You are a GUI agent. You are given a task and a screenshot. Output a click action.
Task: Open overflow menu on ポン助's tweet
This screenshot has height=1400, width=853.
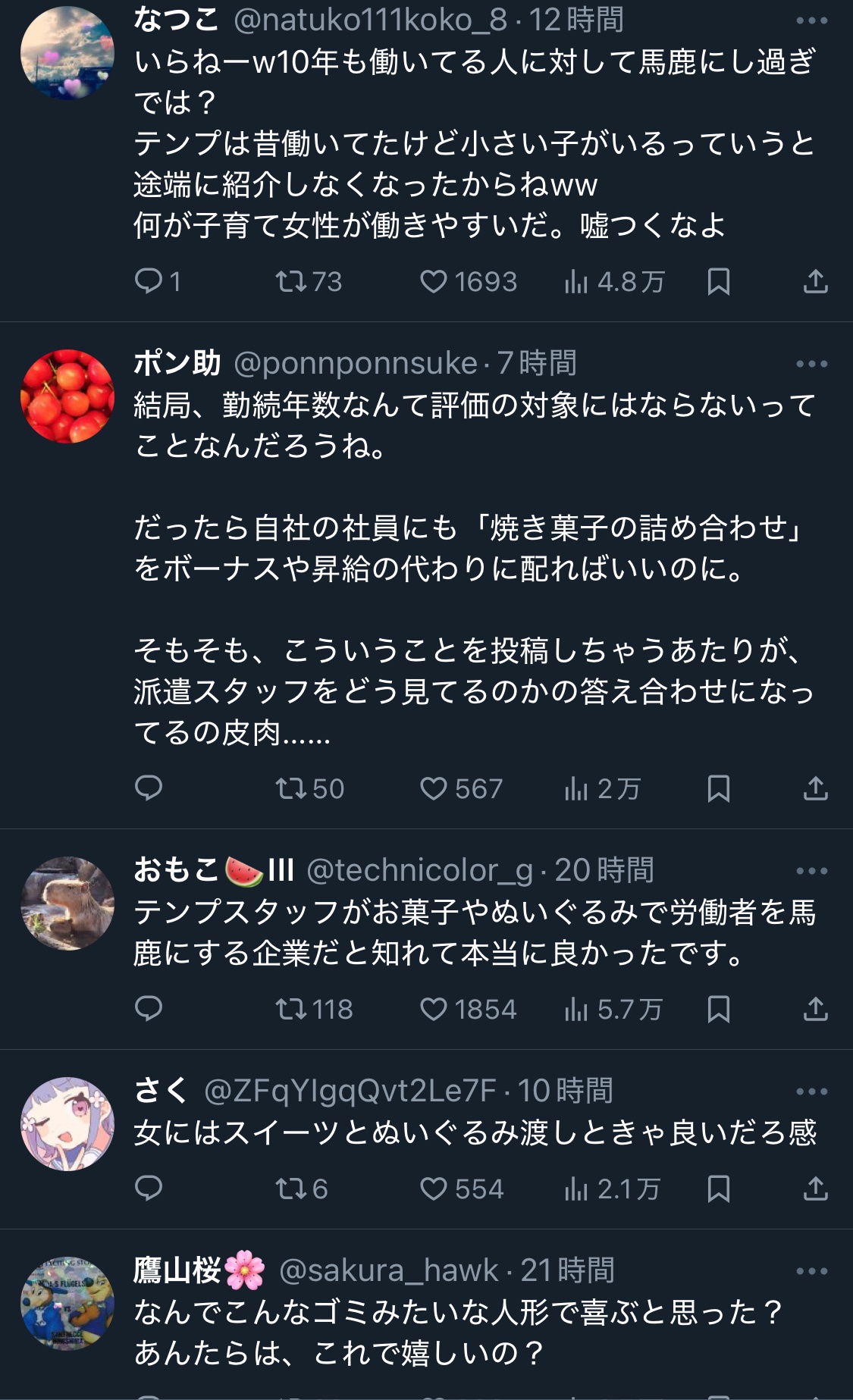click(811, 364)
